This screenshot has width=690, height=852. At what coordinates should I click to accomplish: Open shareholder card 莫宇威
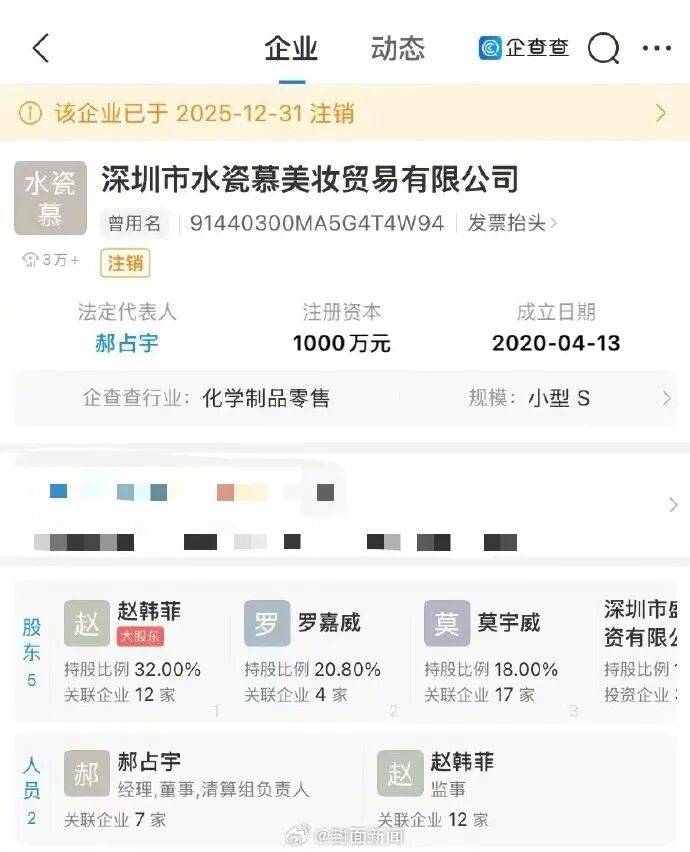click(495, 650)
